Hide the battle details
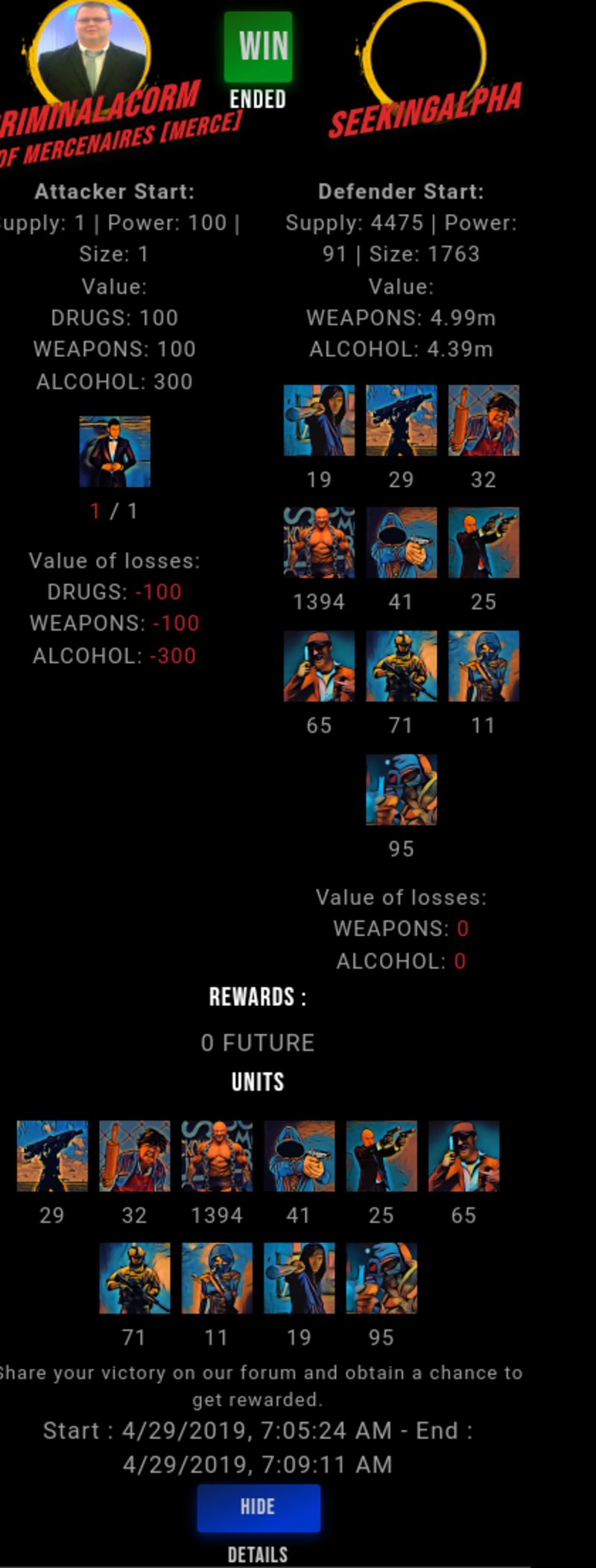This screenshot has width=596, height=1568. pyautogui.click(x=259, y=1507)
